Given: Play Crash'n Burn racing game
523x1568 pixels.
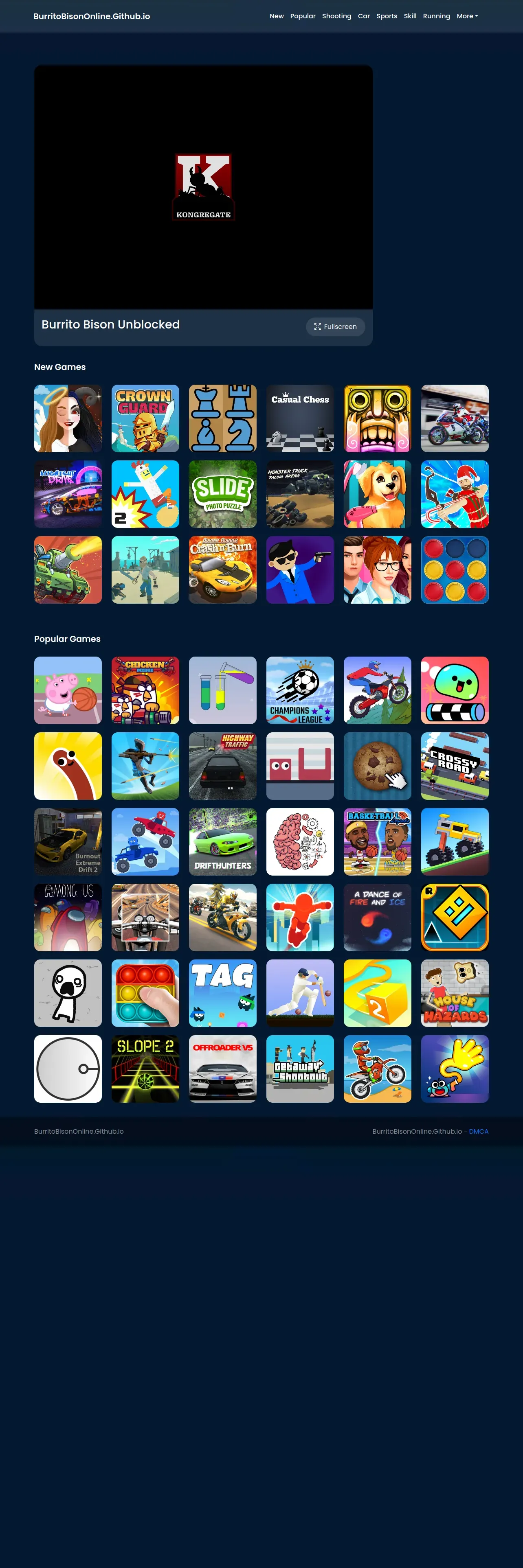Looking at the screenshot, I should pos(223,570).
